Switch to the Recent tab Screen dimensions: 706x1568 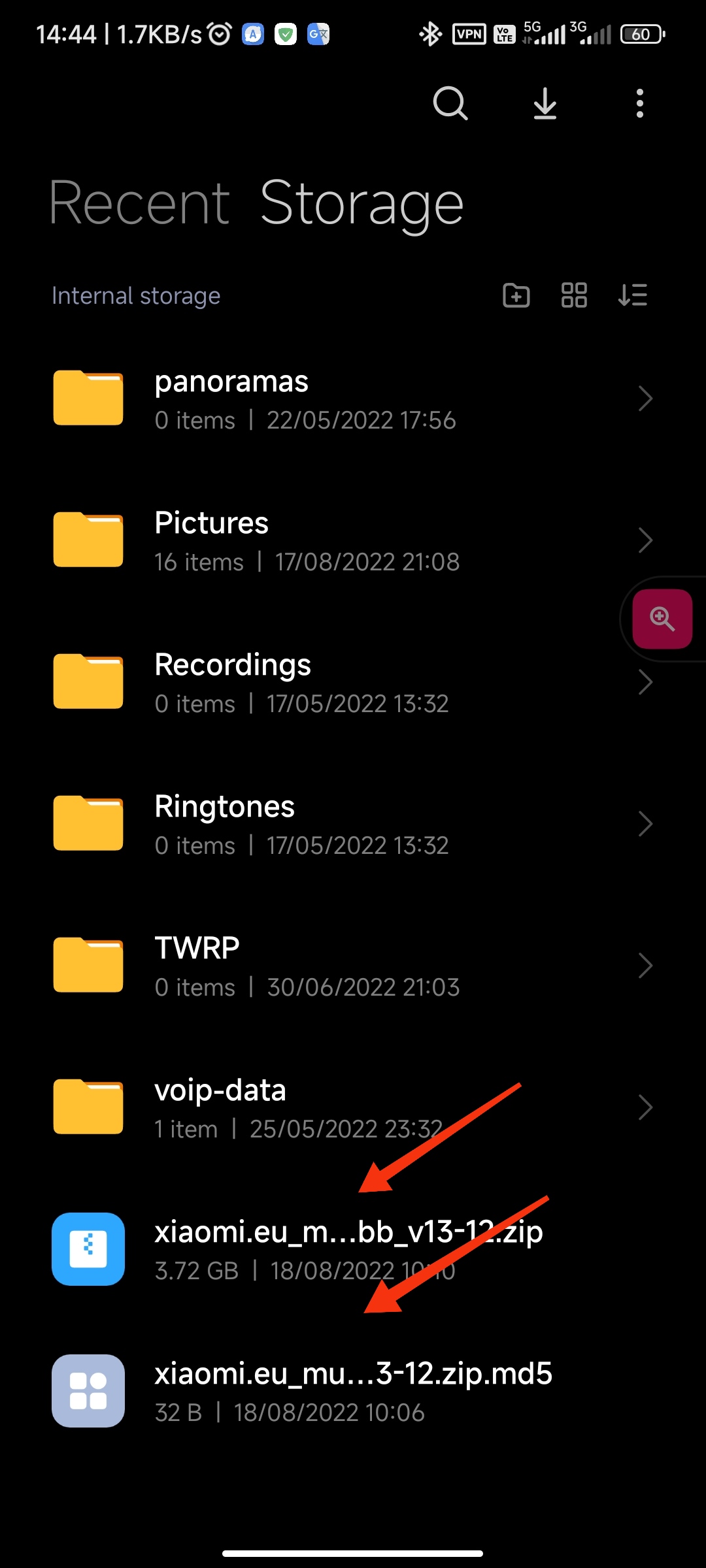(x=140, y=203)
